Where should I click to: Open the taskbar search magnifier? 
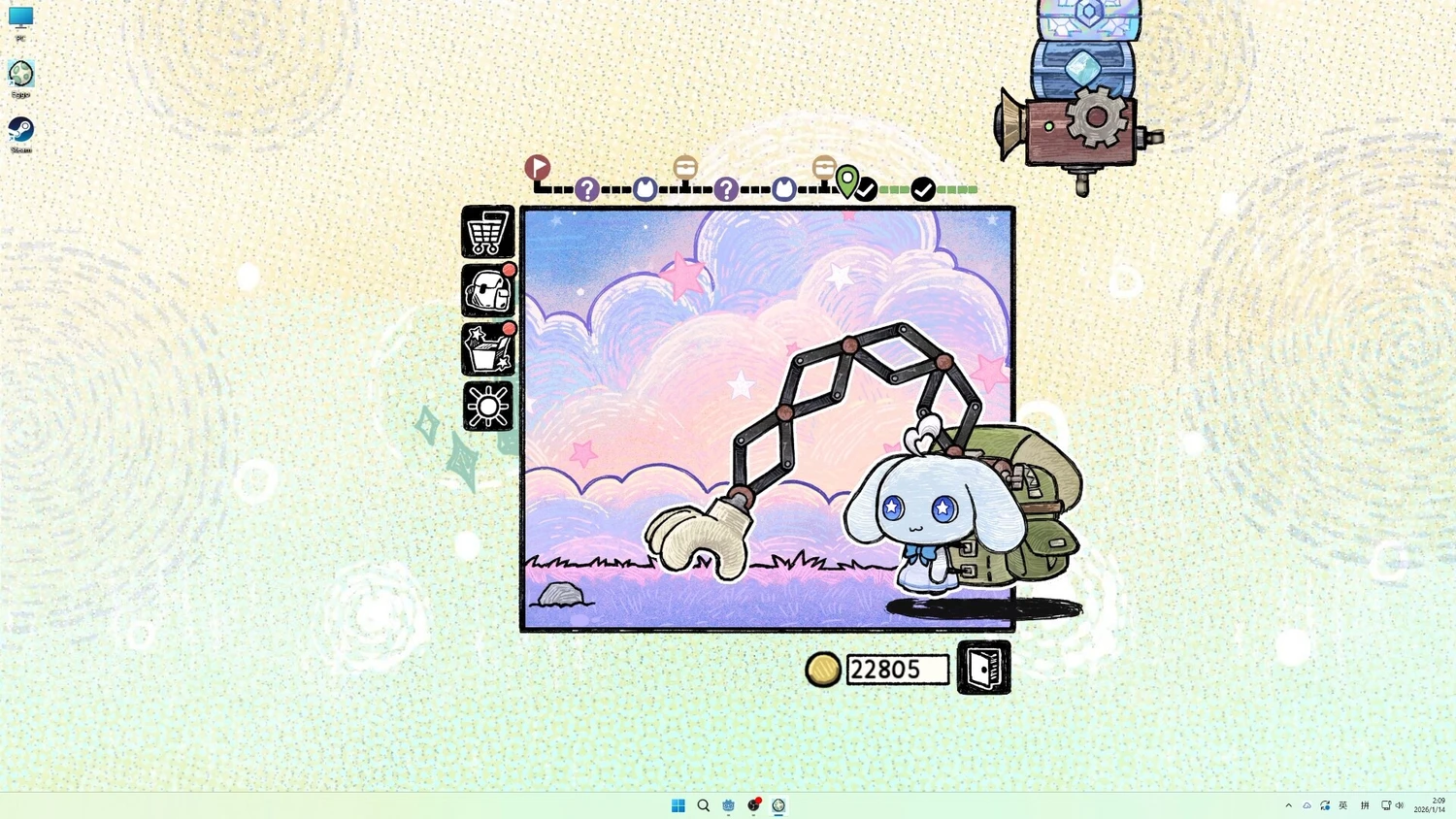pos(703,805)
